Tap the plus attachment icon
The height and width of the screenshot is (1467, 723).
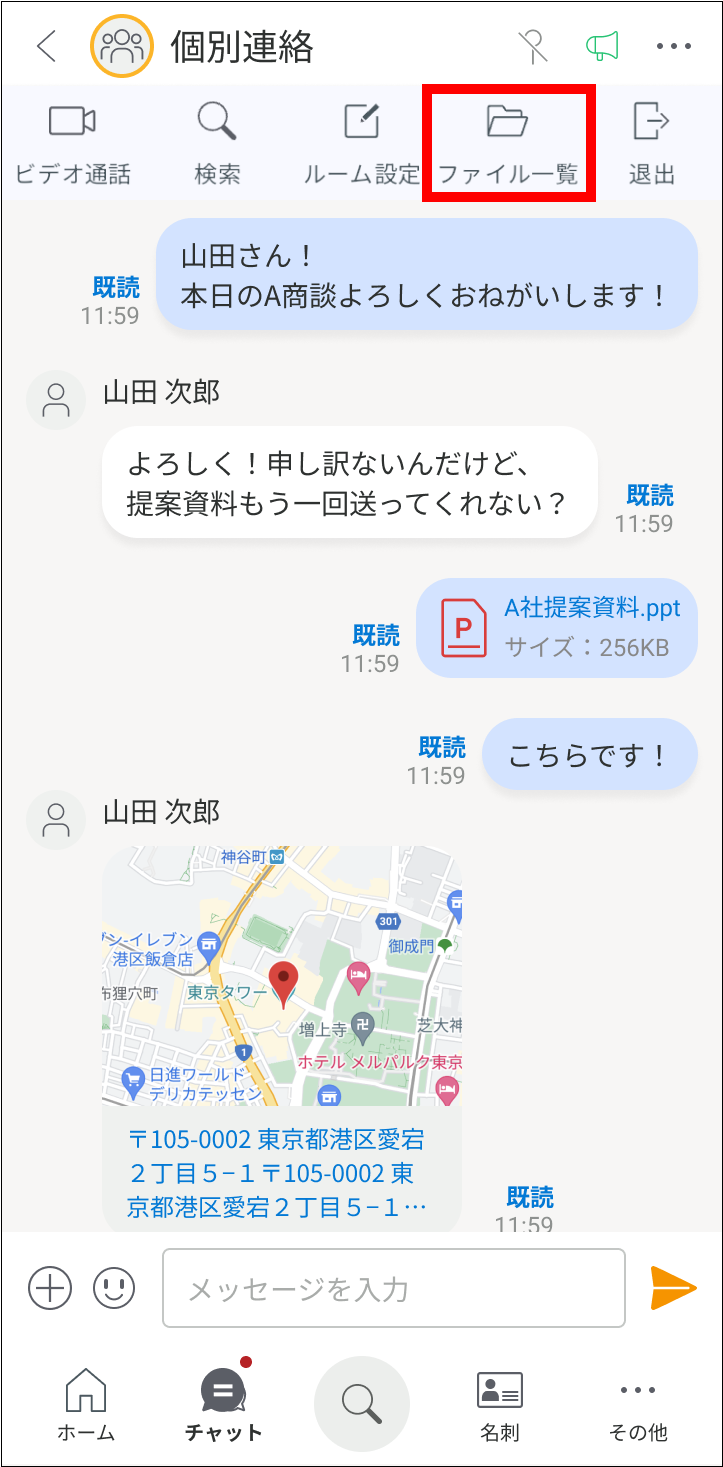50,1287
